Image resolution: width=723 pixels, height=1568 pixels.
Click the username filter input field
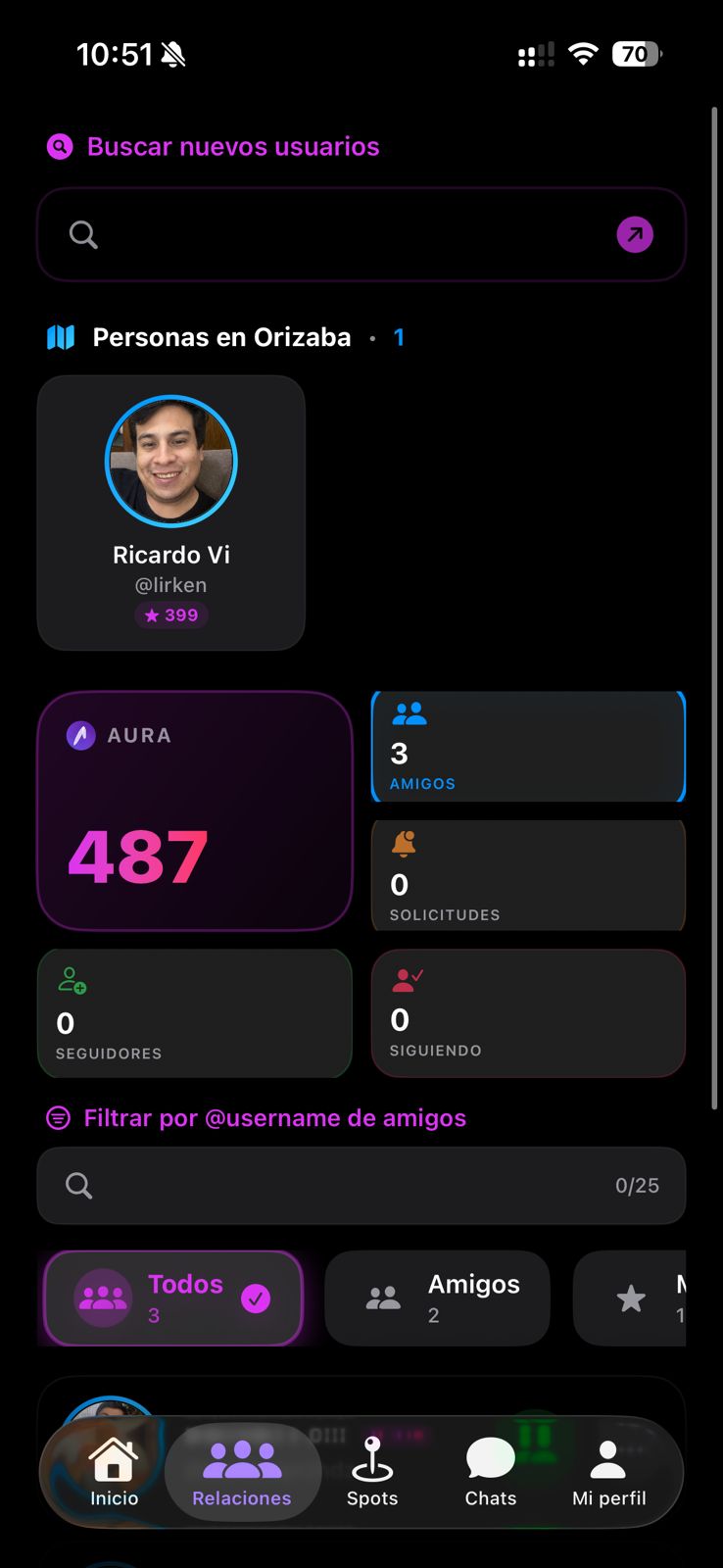click(x=361, y=1185)
